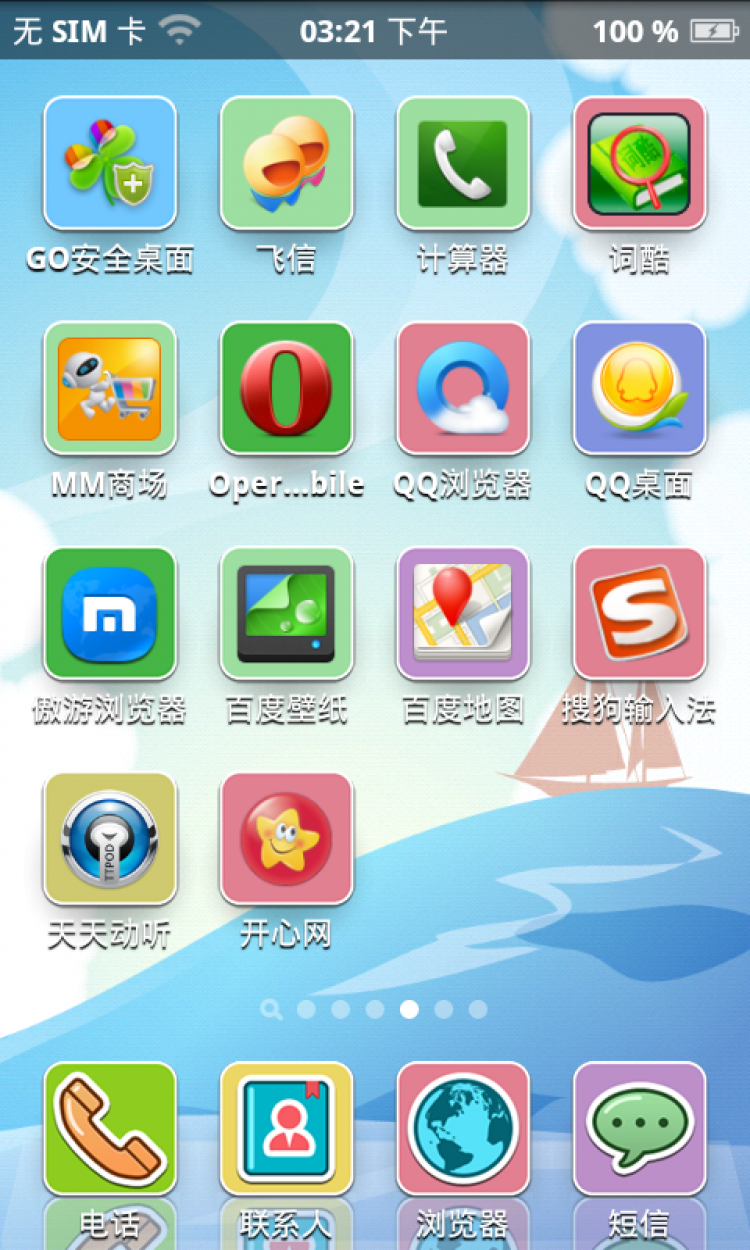Open 联系人 contacts in the dock
Screen dimensions: 750x1250
coord(286,1127)
